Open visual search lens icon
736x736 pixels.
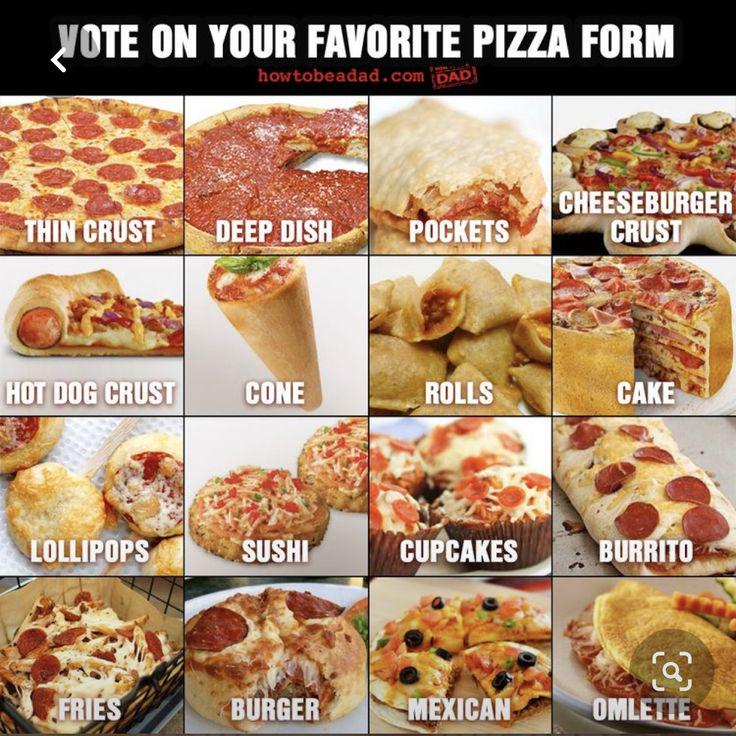(672, 671)
